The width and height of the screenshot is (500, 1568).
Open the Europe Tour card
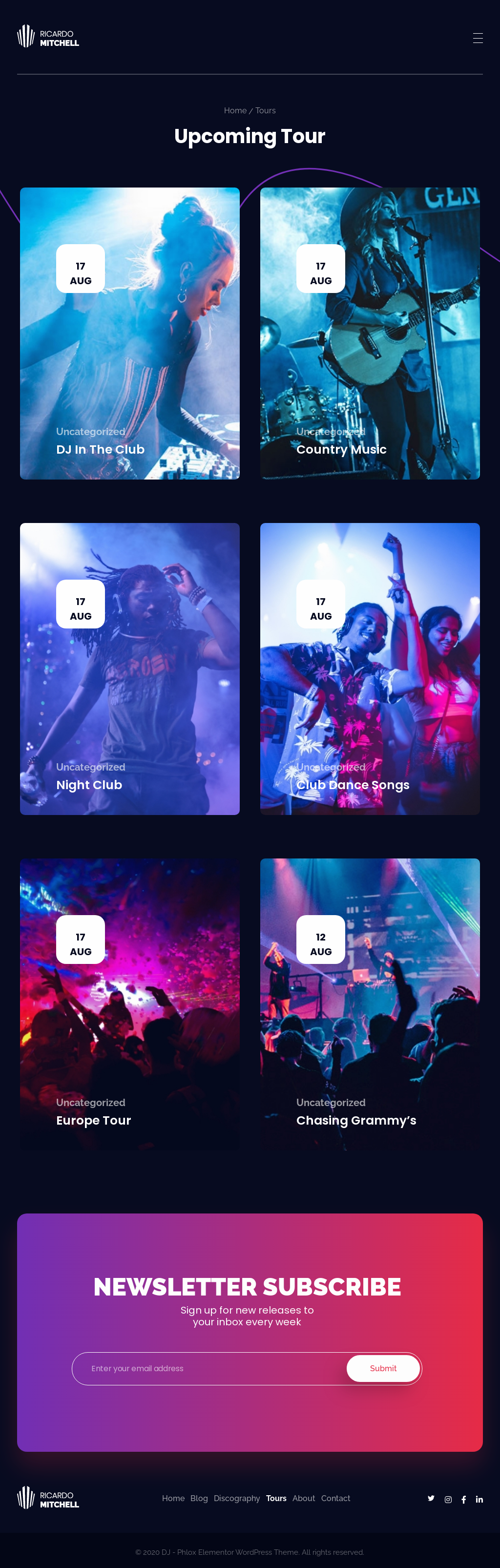click(93, 1120)
